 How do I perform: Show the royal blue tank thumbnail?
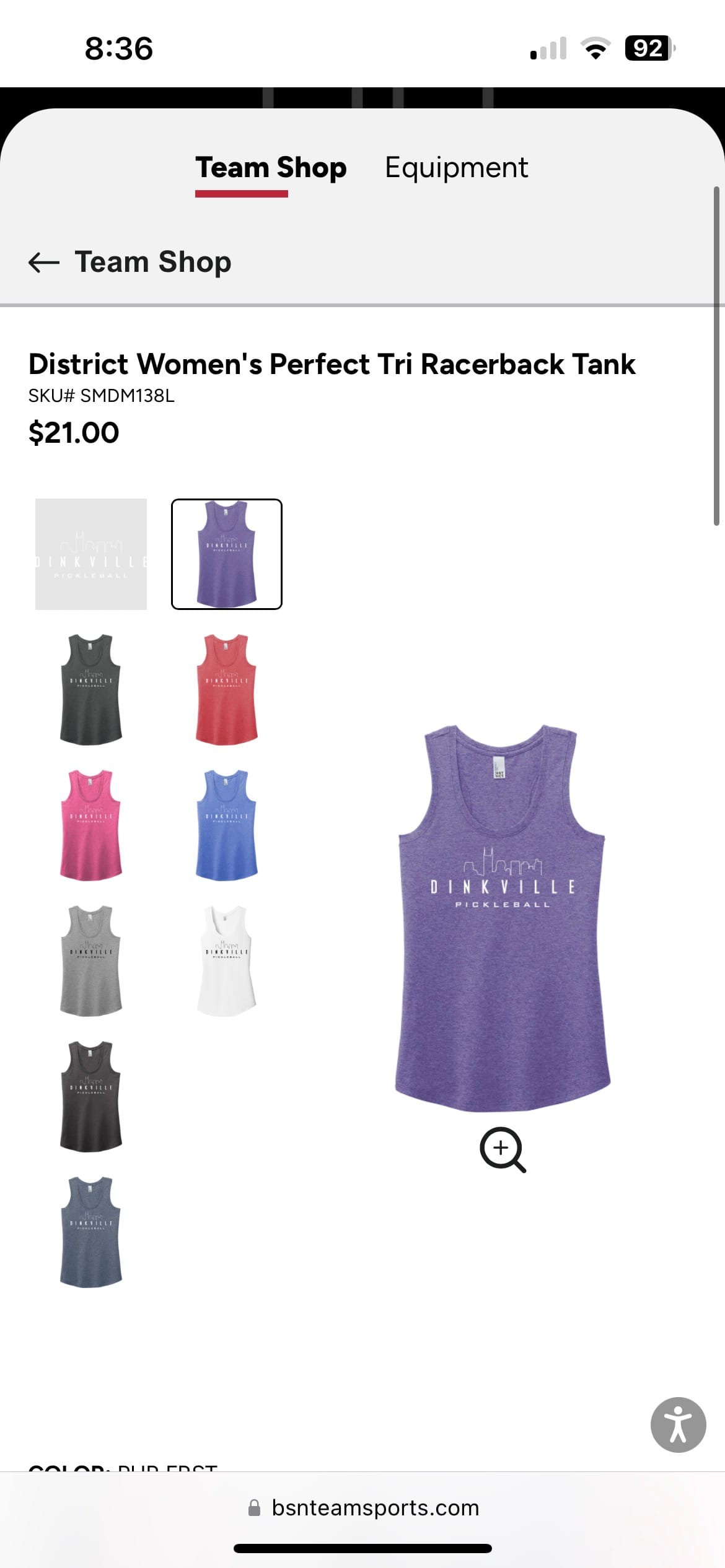coord(227,825)
